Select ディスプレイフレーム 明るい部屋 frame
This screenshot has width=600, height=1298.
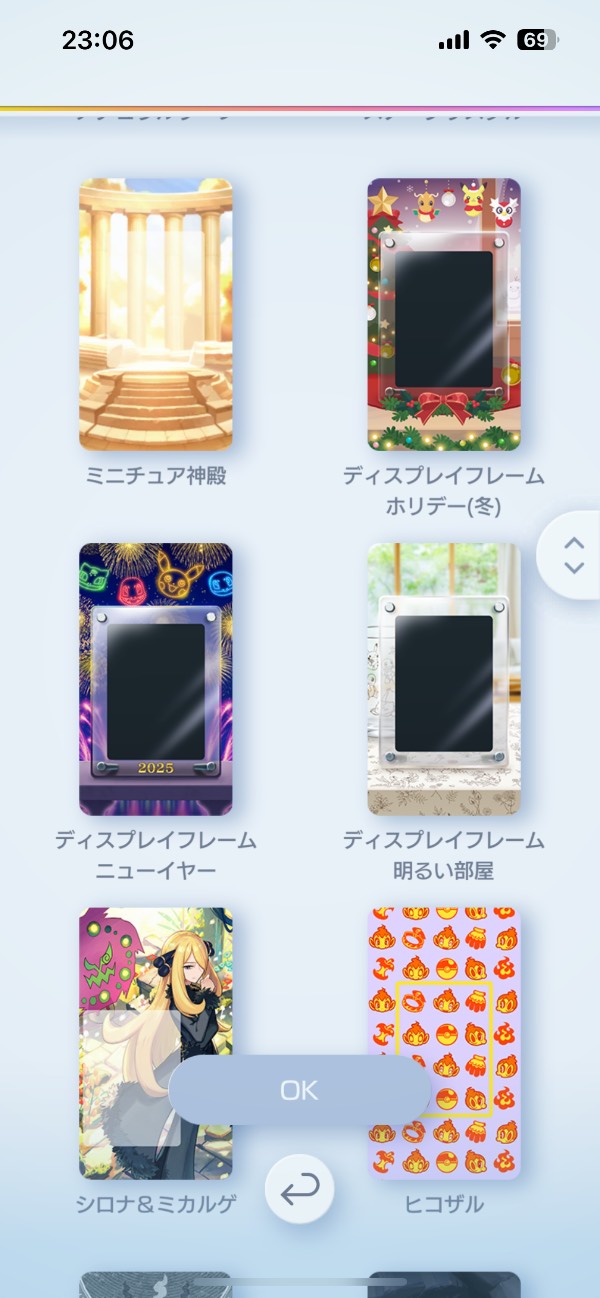[444, 679]
